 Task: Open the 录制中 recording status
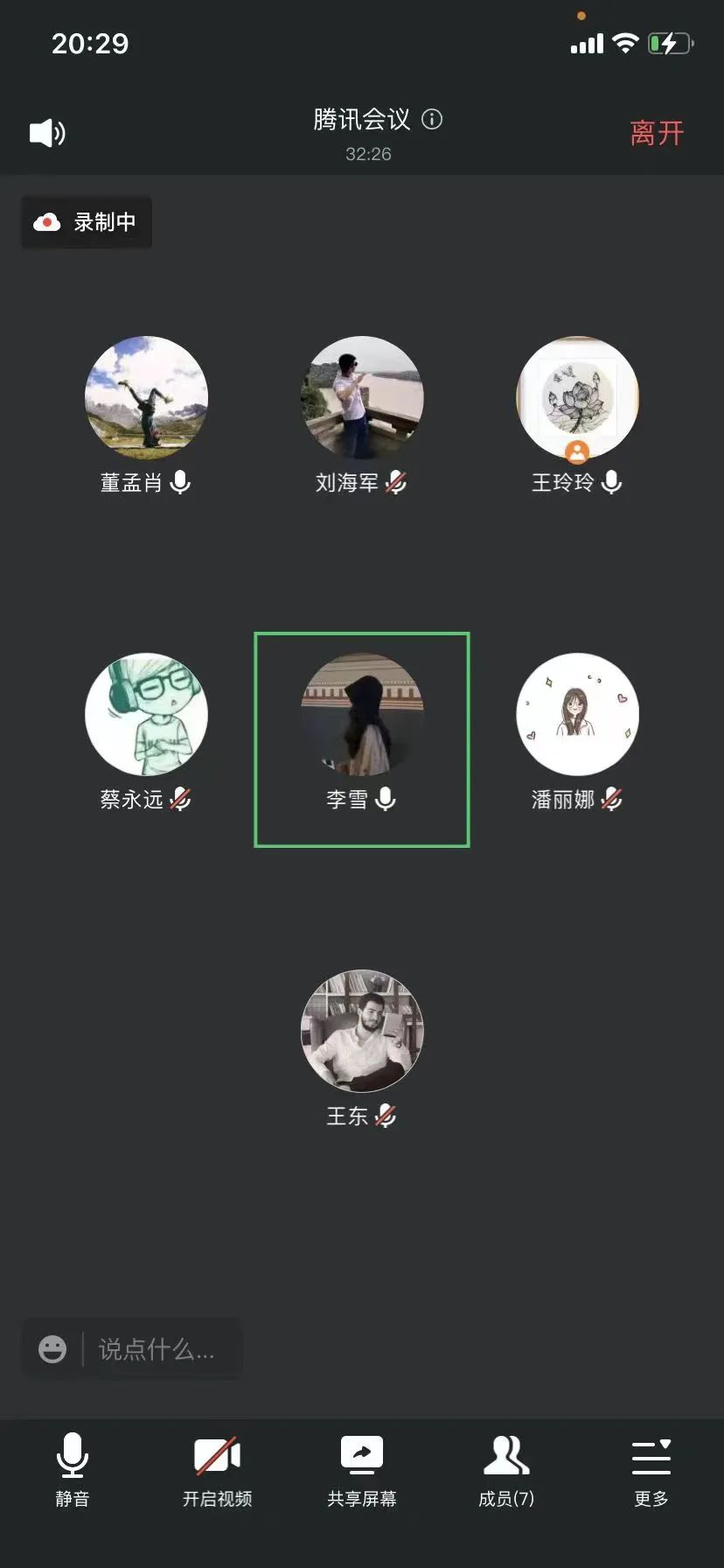(x=87, y=222)
